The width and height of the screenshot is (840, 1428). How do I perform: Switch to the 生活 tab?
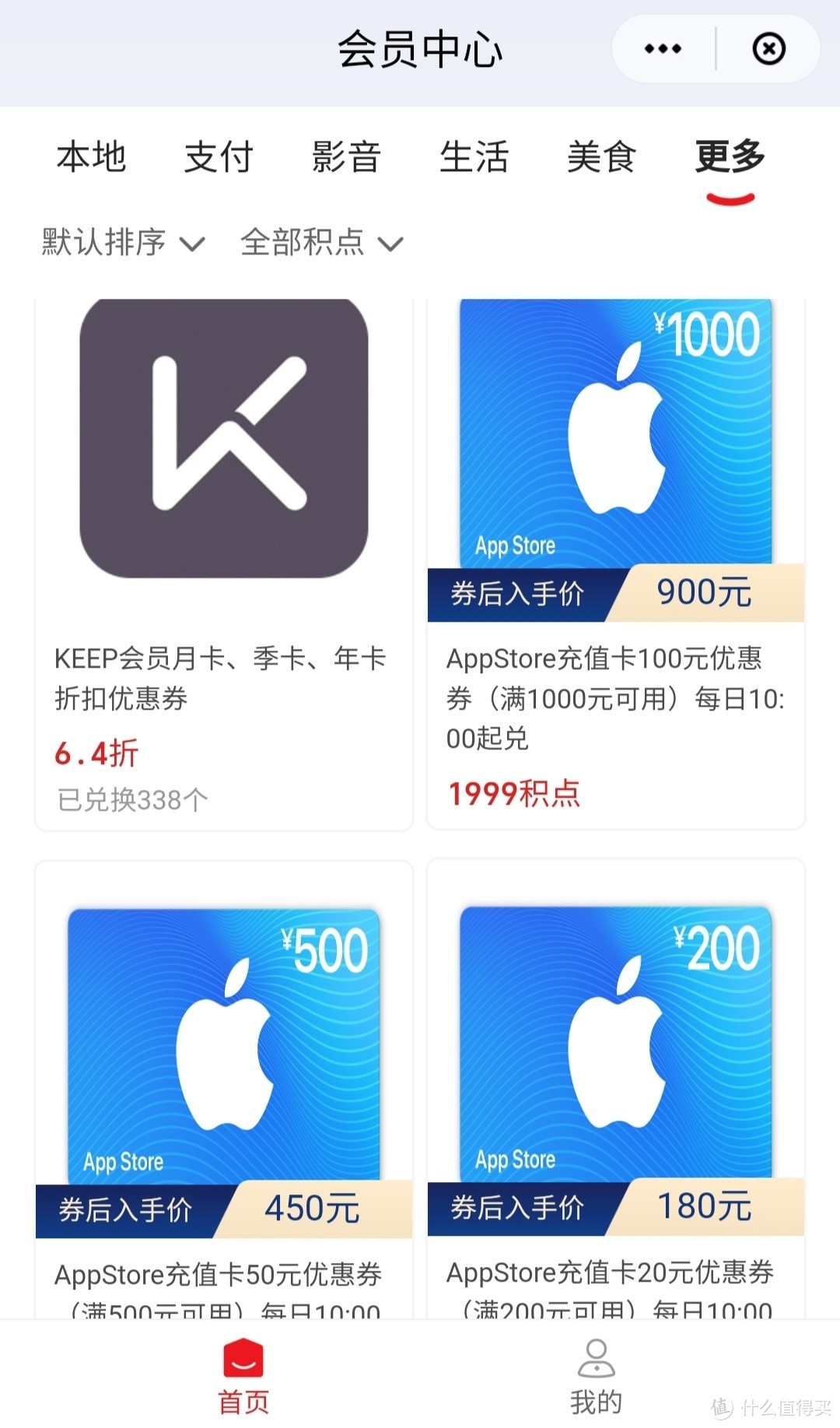point(474,158)
